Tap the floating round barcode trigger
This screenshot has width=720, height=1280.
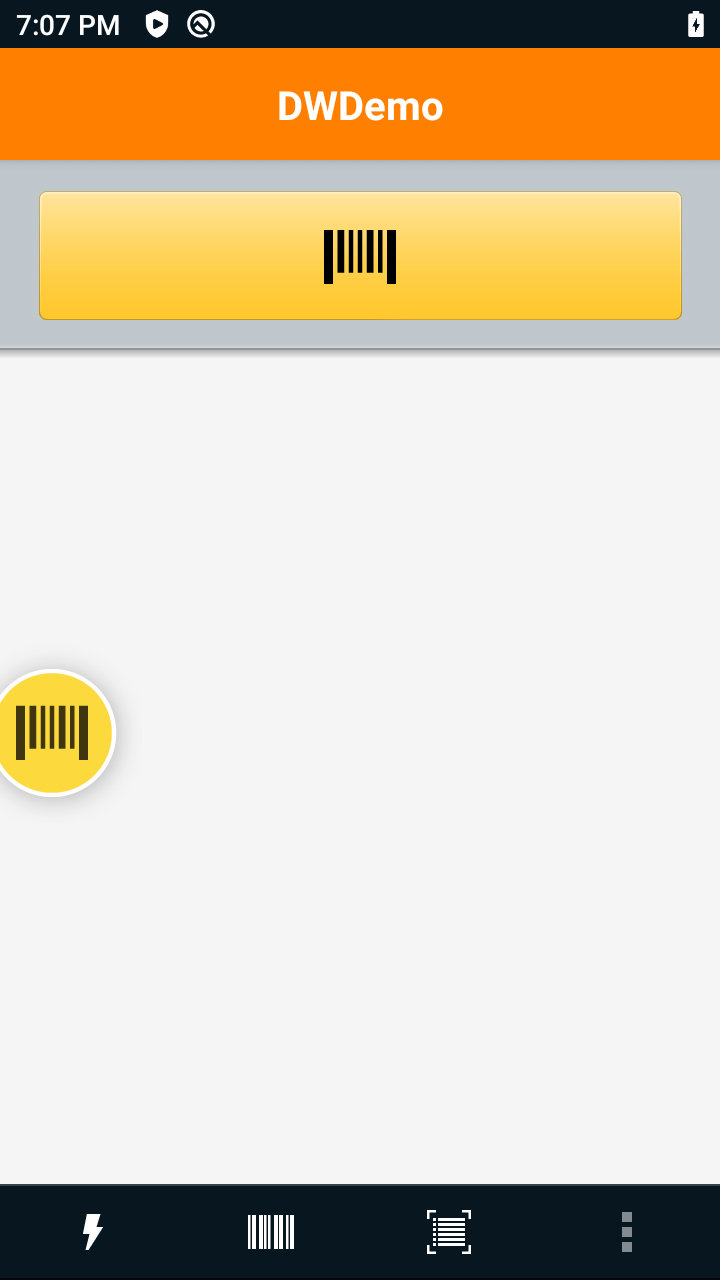pyautogui.click(x=52, y=733)
